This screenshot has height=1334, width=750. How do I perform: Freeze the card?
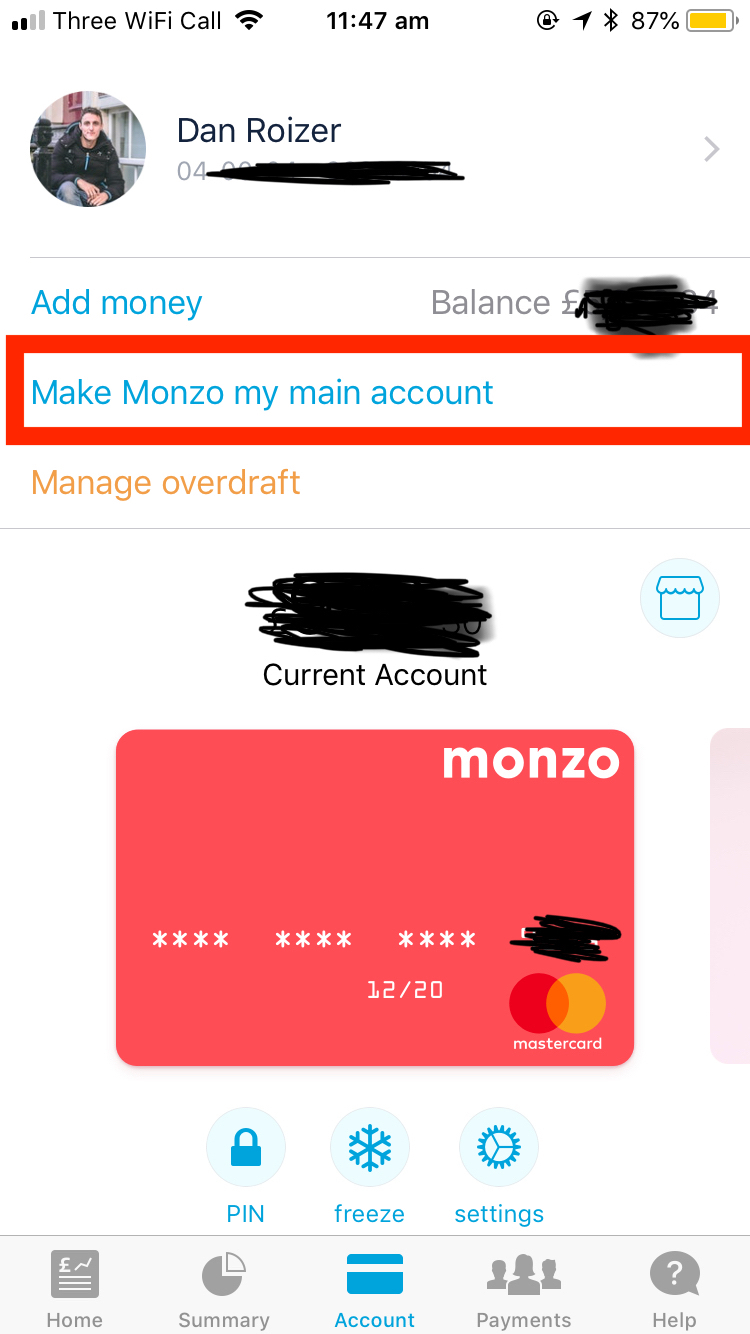pyautogui.click(x=370, y=1148)
